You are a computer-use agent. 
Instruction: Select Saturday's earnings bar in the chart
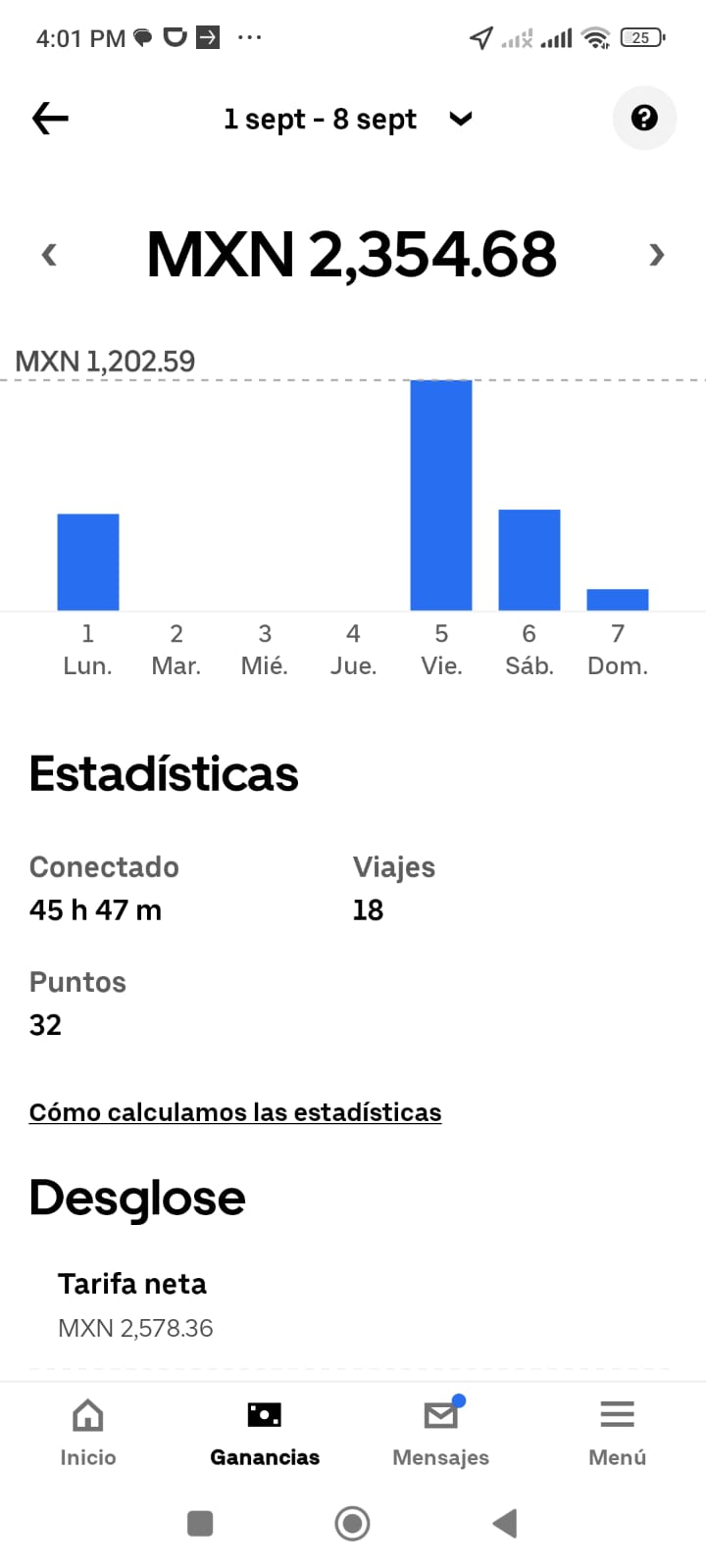pos(529,560)
